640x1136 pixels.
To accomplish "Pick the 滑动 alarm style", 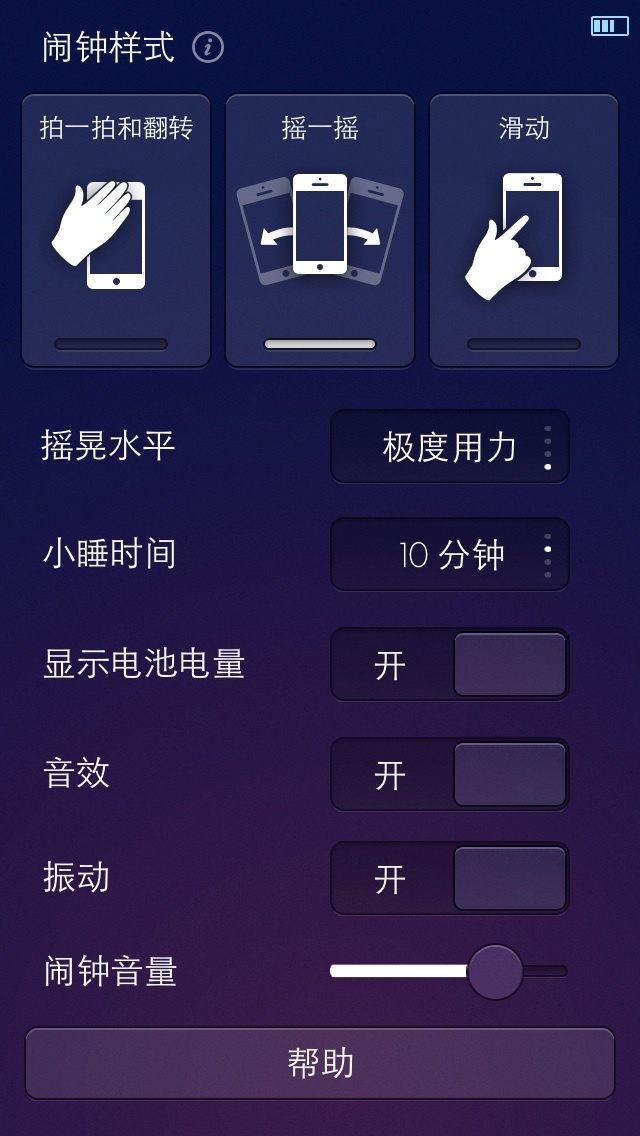I will [x=524, y=230].
